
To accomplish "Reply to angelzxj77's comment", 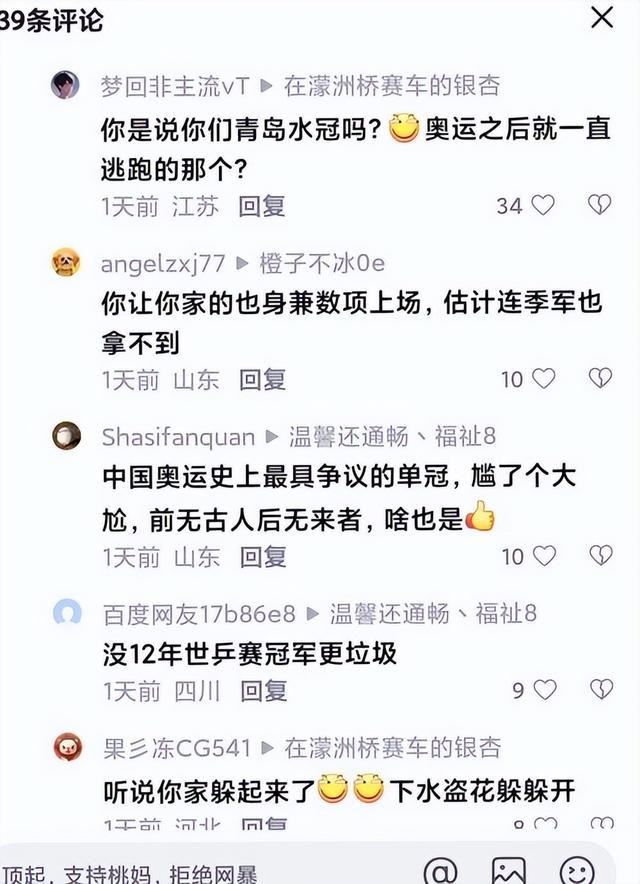I will [262, 379].
